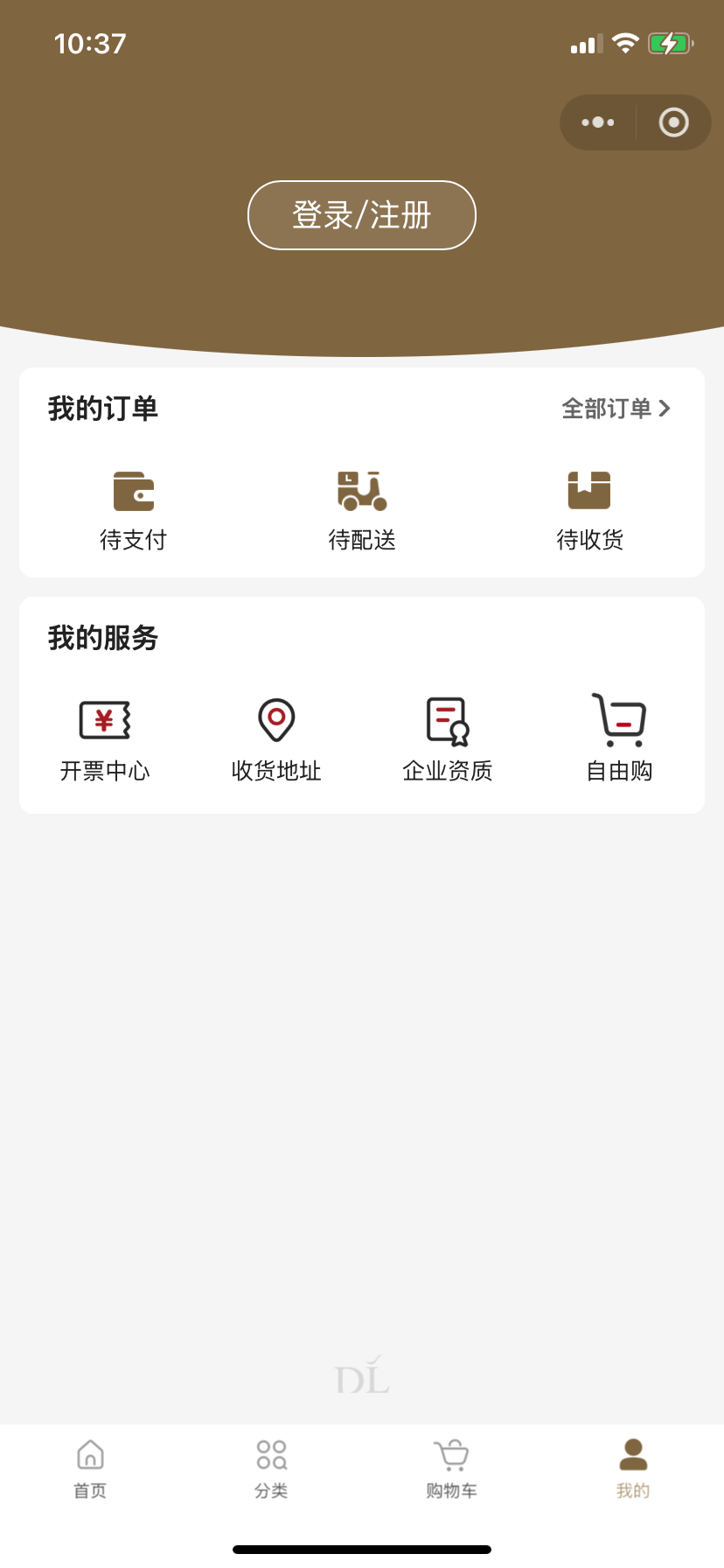This screenshot has width=724, height=1568.
Task: Close the mini program with the circle icon
Action: (x=673, y=122)
